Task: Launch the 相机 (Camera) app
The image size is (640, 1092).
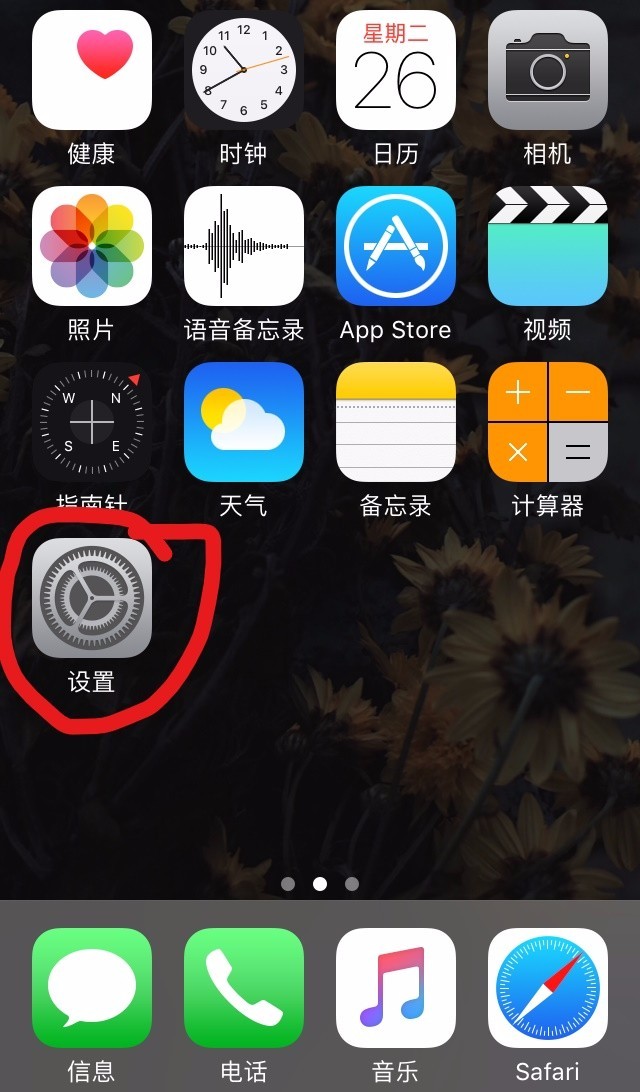Action: 548,70
